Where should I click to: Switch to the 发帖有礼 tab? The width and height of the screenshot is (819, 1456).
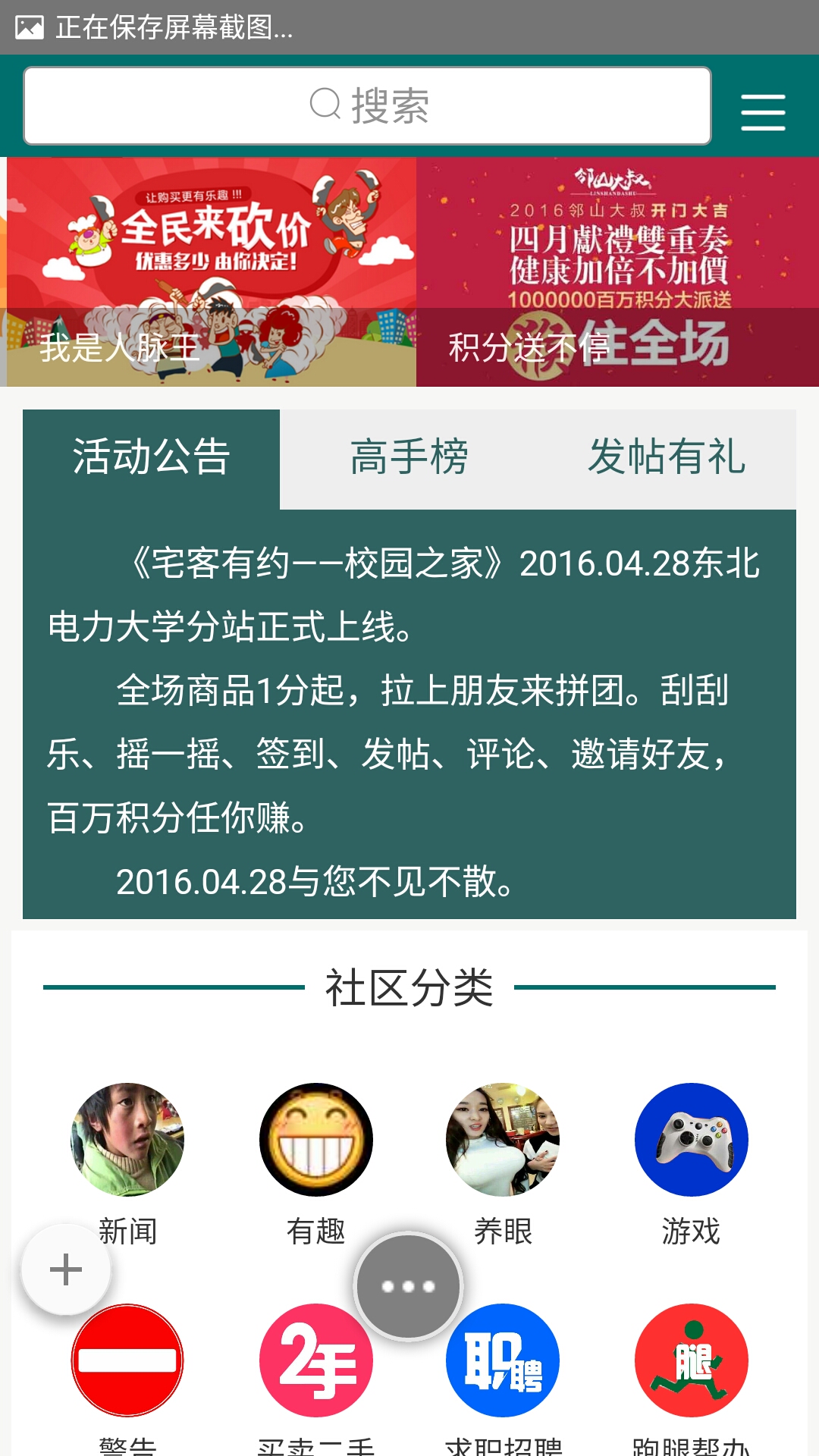click(667, 458)
